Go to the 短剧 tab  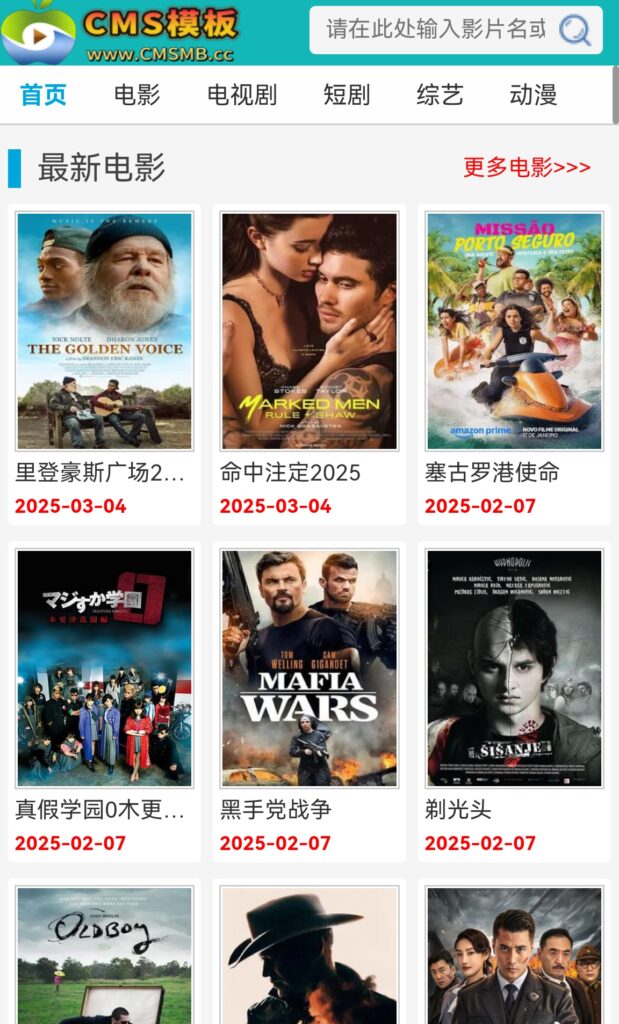[x=347, y=95]
